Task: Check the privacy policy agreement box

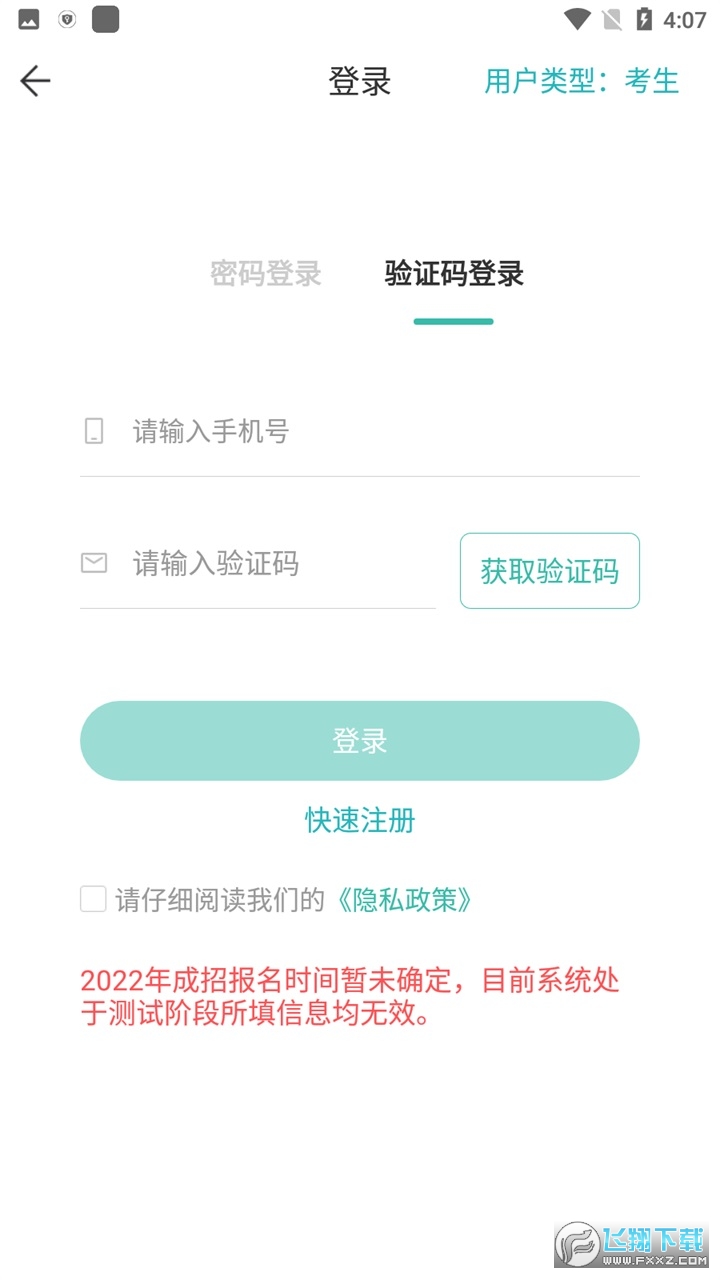Action: point(93,899)
